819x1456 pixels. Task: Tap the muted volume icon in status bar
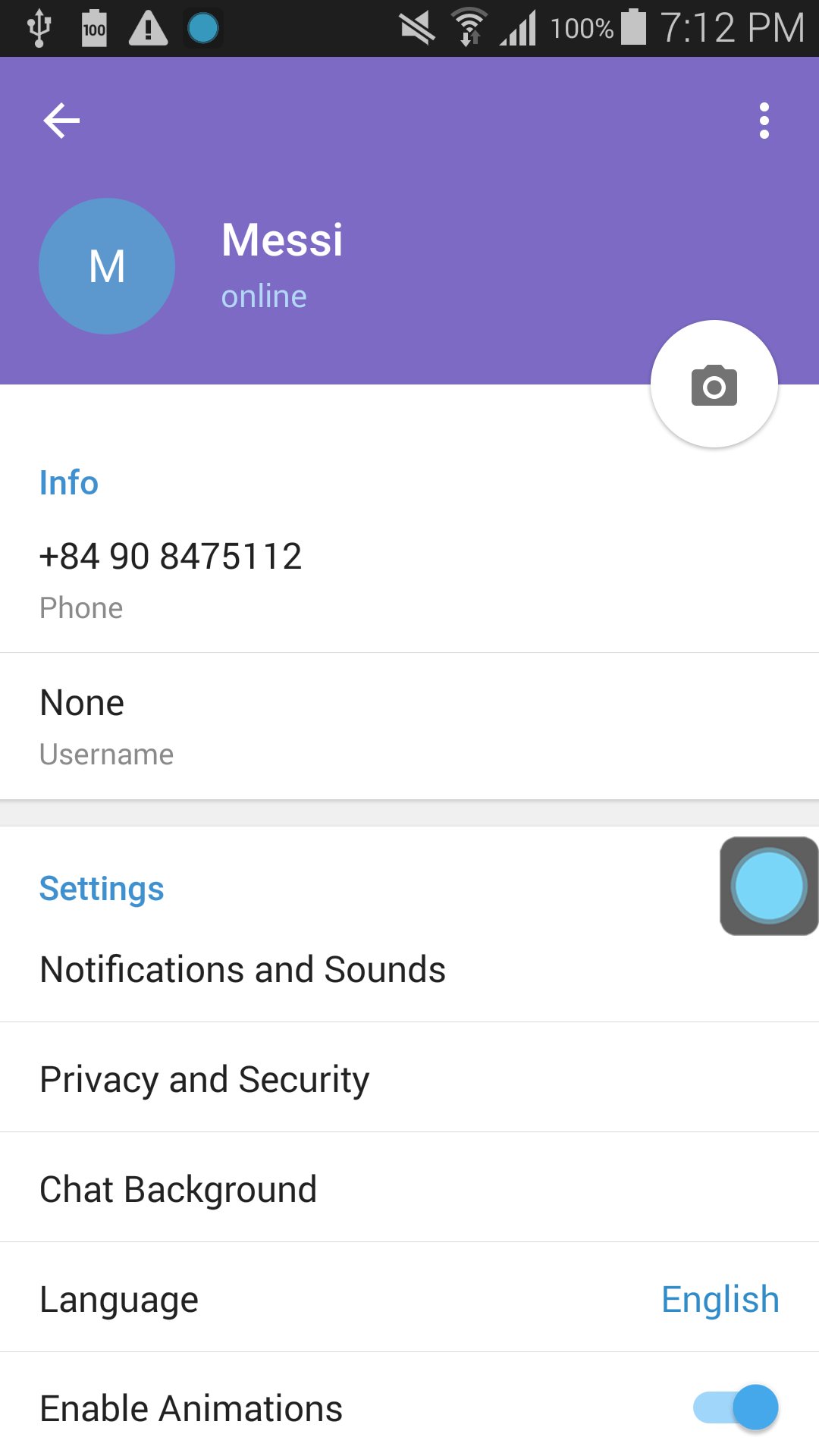coord(414,27)
